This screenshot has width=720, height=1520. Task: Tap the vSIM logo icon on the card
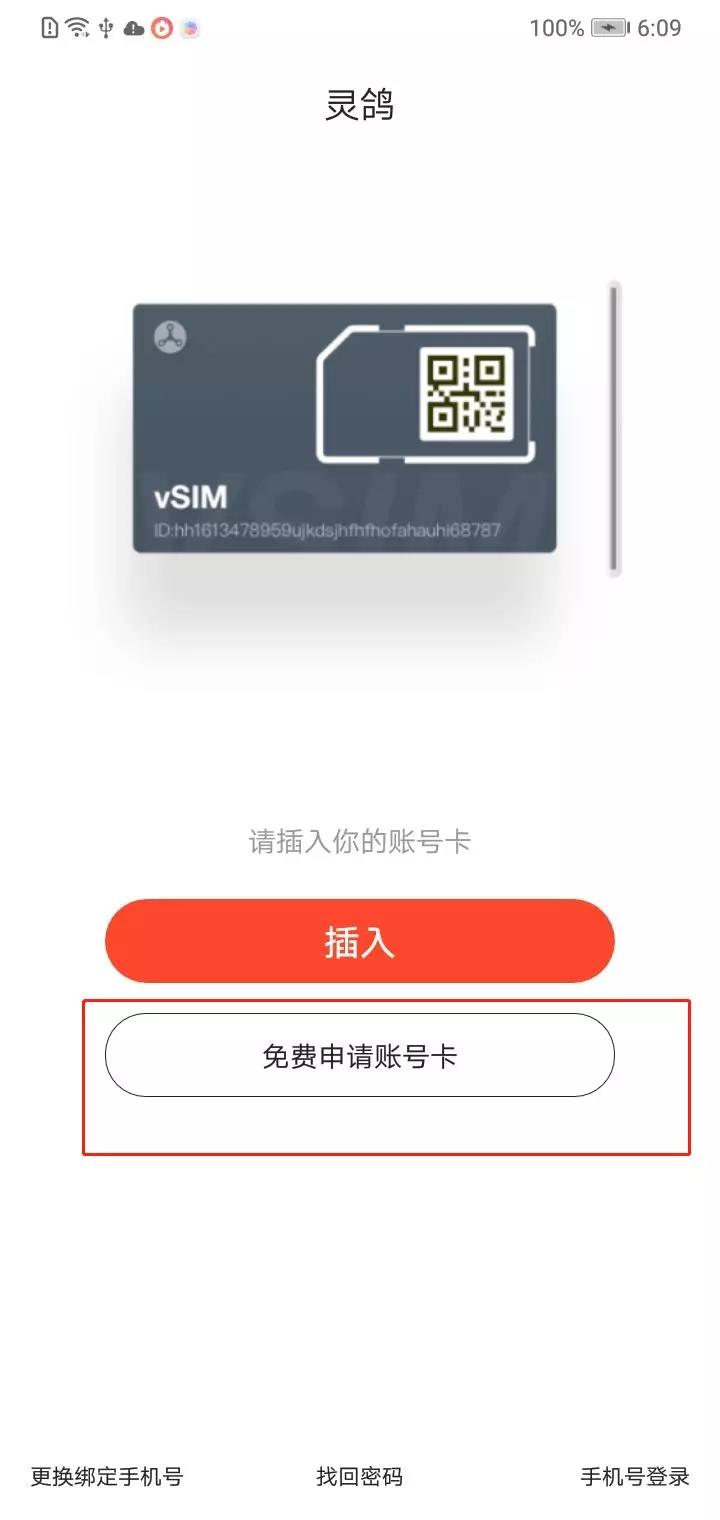tap(172, 336)
